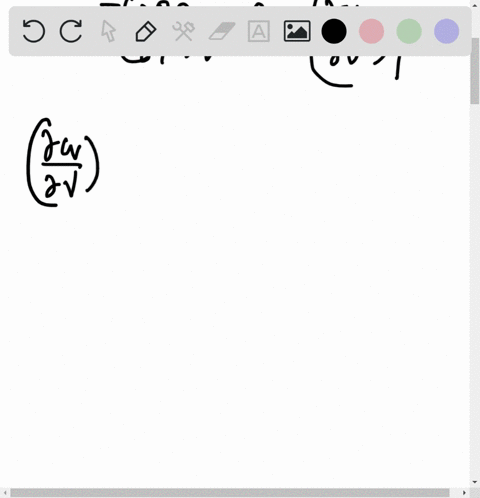Screen dimensions: 480x498
Task: Tap the scroll down arrow
Action: tap(475, 482)
